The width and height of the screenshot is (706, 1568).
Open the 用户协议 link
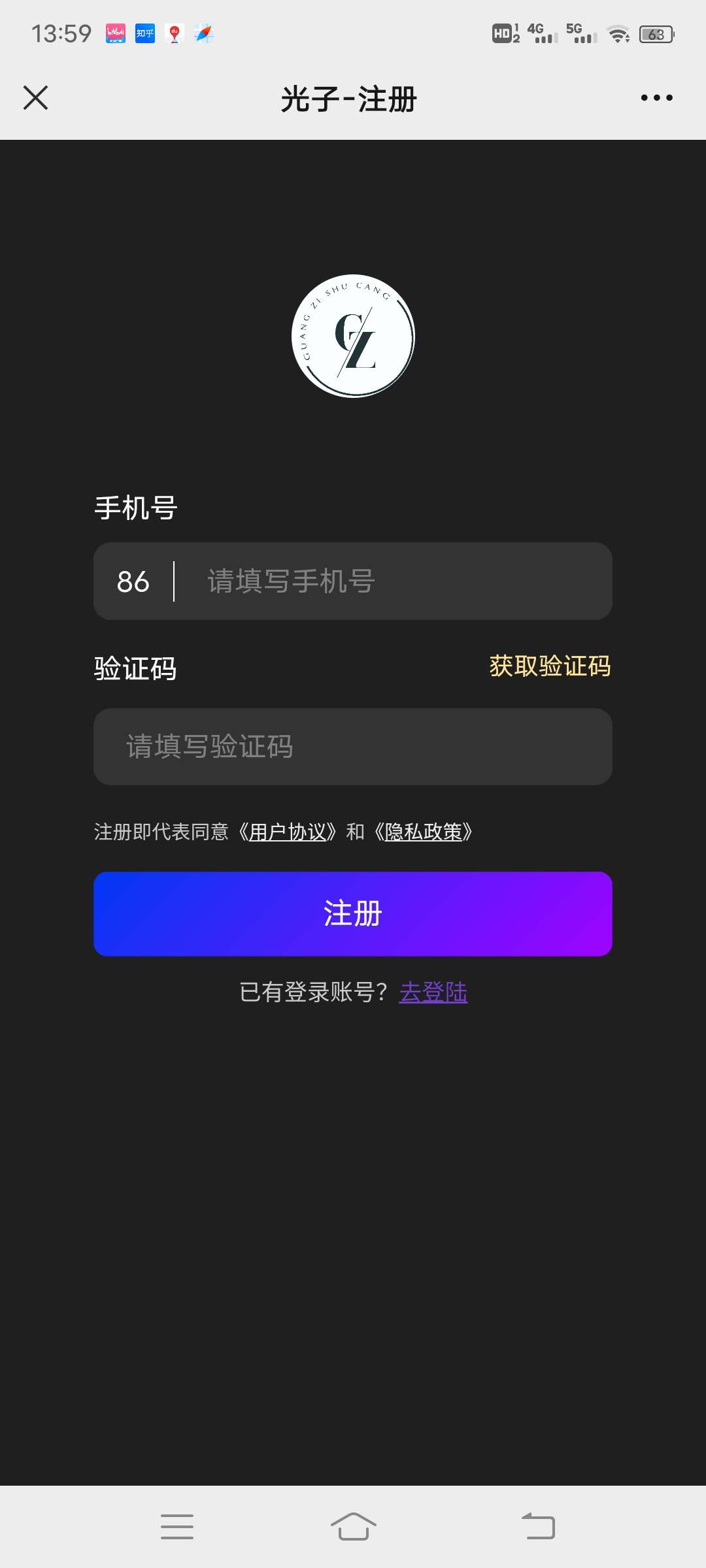click(x=288, y=832)
